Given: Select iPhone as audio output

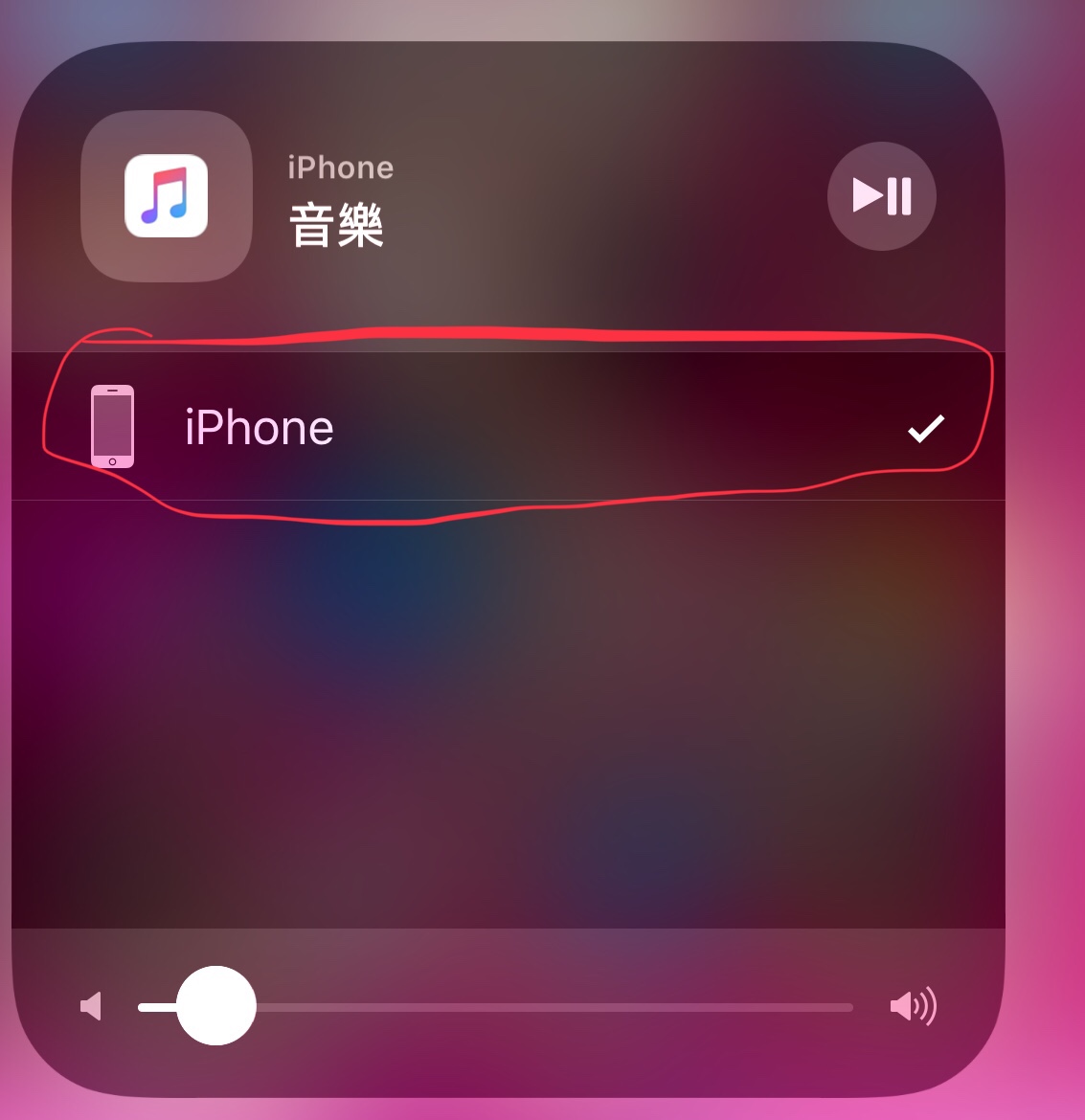Looking at the screenshot, I should tap(508, 427).
